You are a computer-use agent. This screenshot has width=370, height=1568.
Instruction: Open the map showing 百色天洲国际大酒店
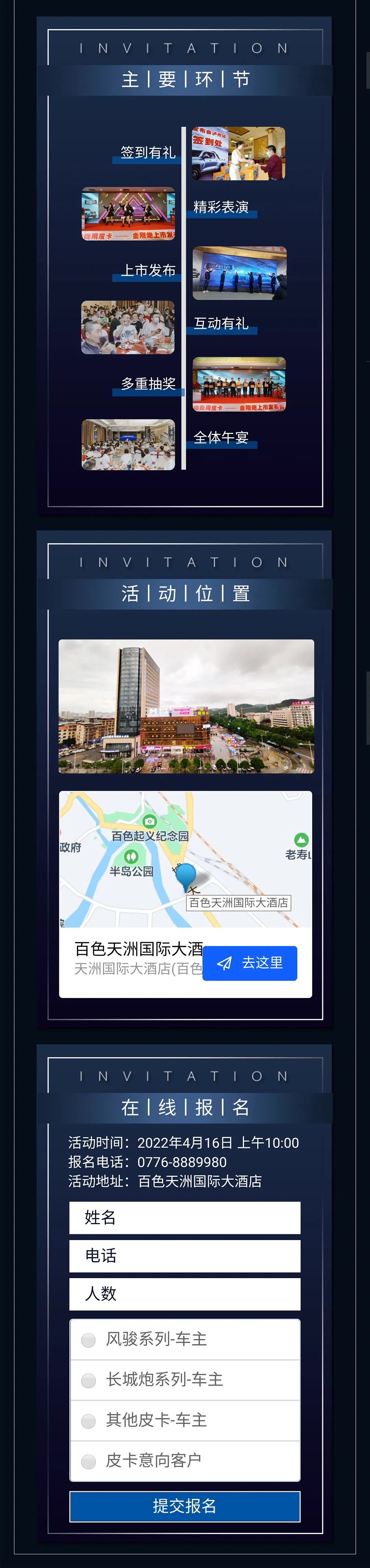click(185, 859)
